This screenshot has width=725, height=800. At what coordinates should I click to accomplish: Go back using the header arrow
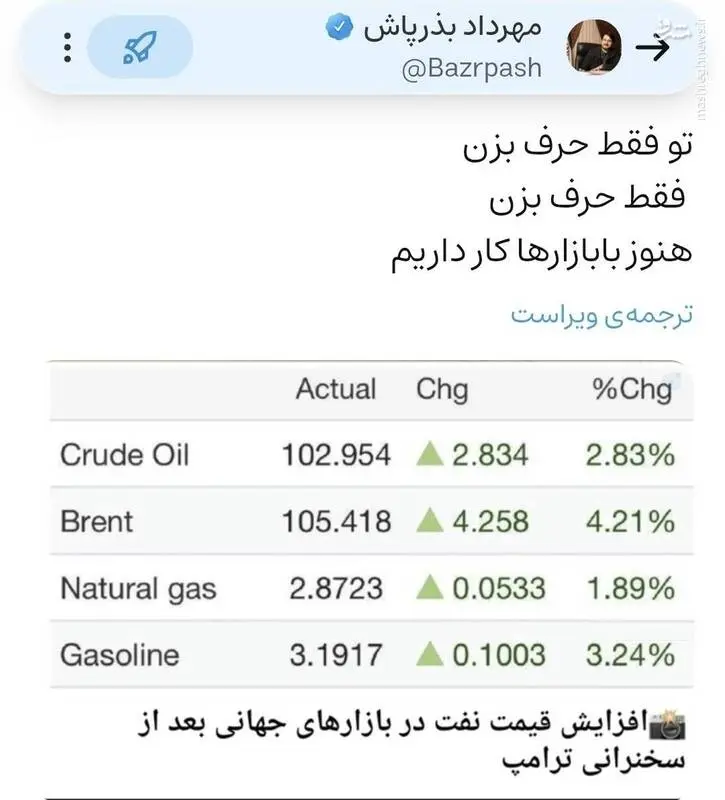pos(654,49)
